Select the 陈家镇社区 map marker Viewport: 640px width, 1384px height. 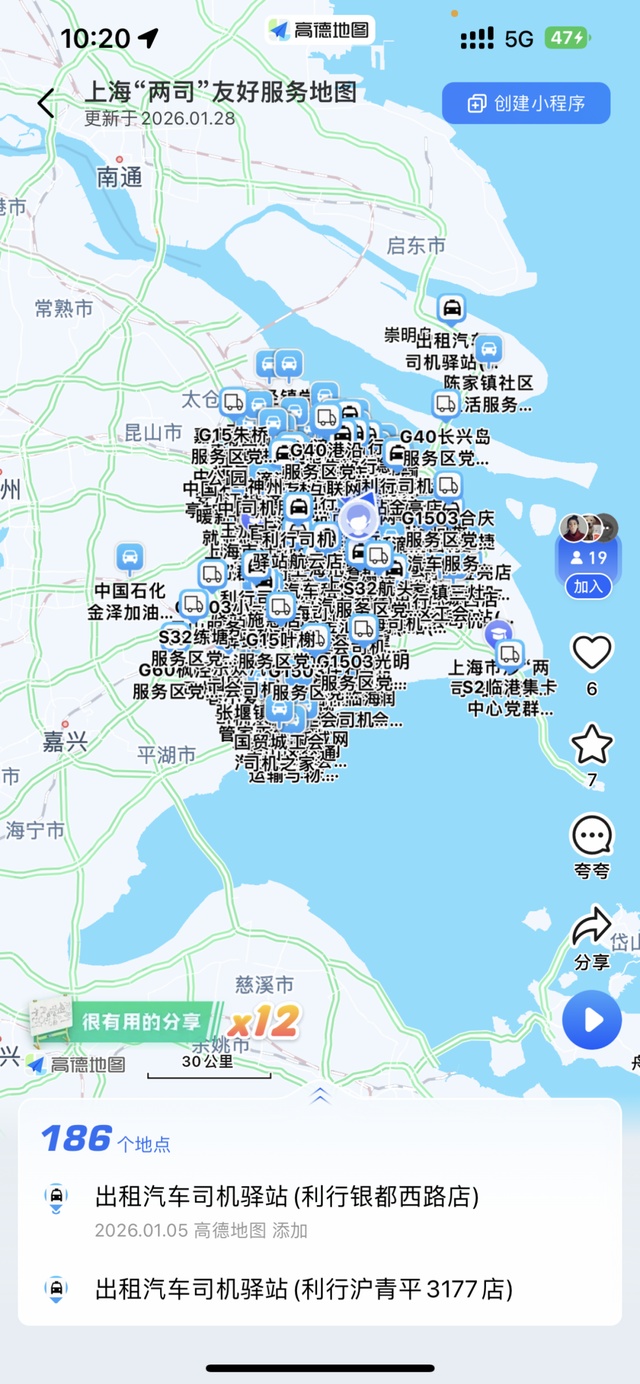[x=488, y=350]
